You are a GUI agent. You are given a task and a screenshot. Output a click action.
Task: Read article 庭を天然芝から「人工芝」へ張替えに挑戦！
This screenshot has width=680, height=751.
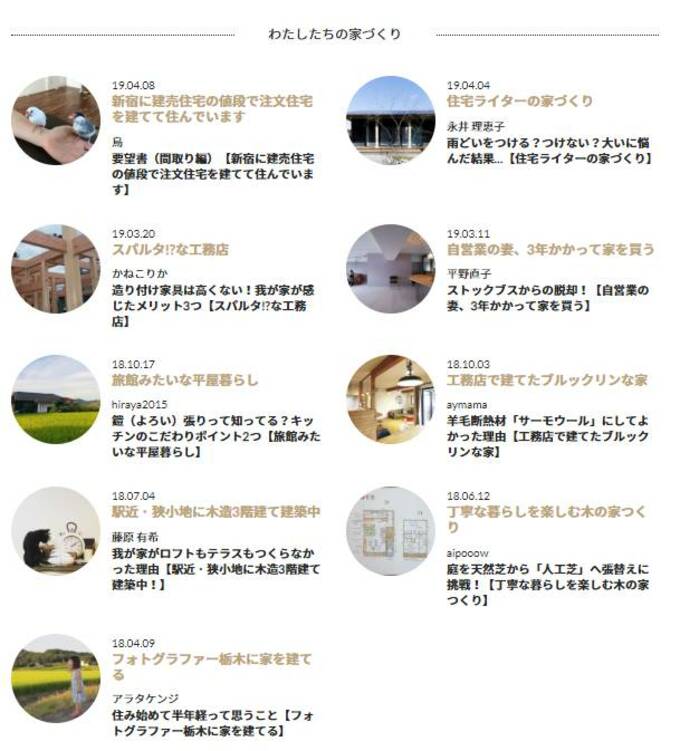click(x=547, y=584)
